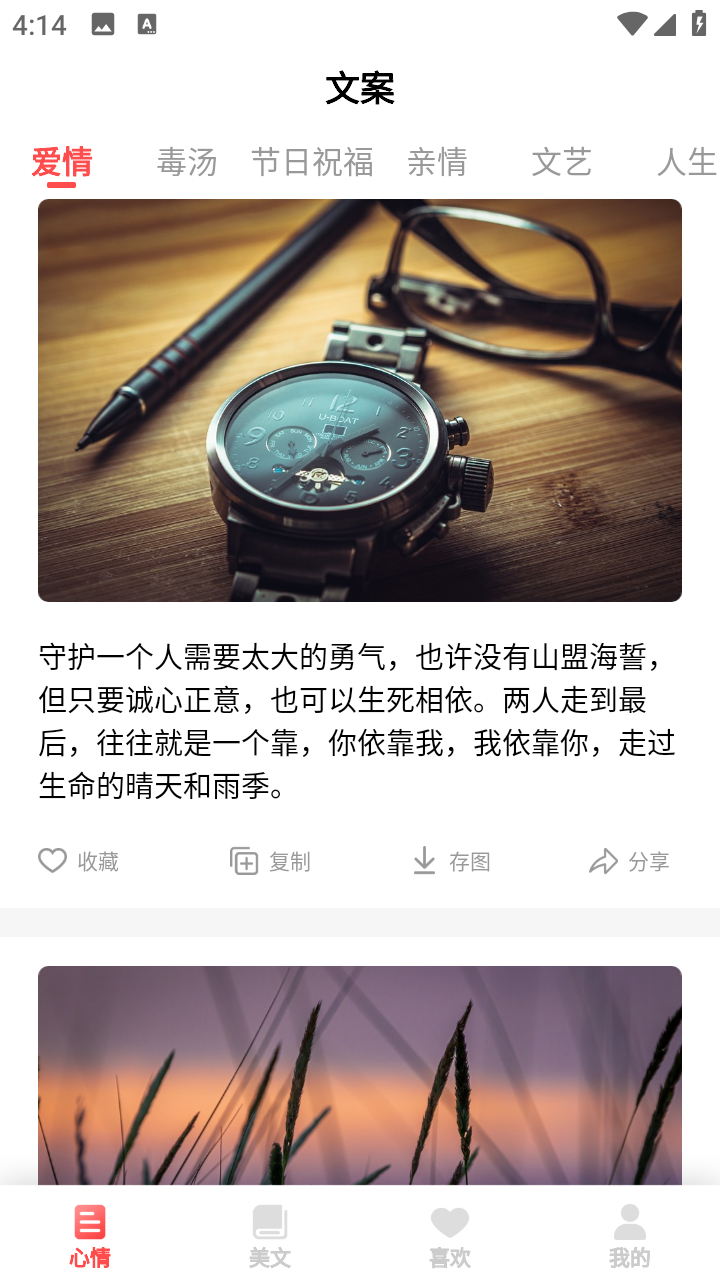Open the watch and glasses picture card
Viewport: 720px width, 1280px height.
[360, 400]
